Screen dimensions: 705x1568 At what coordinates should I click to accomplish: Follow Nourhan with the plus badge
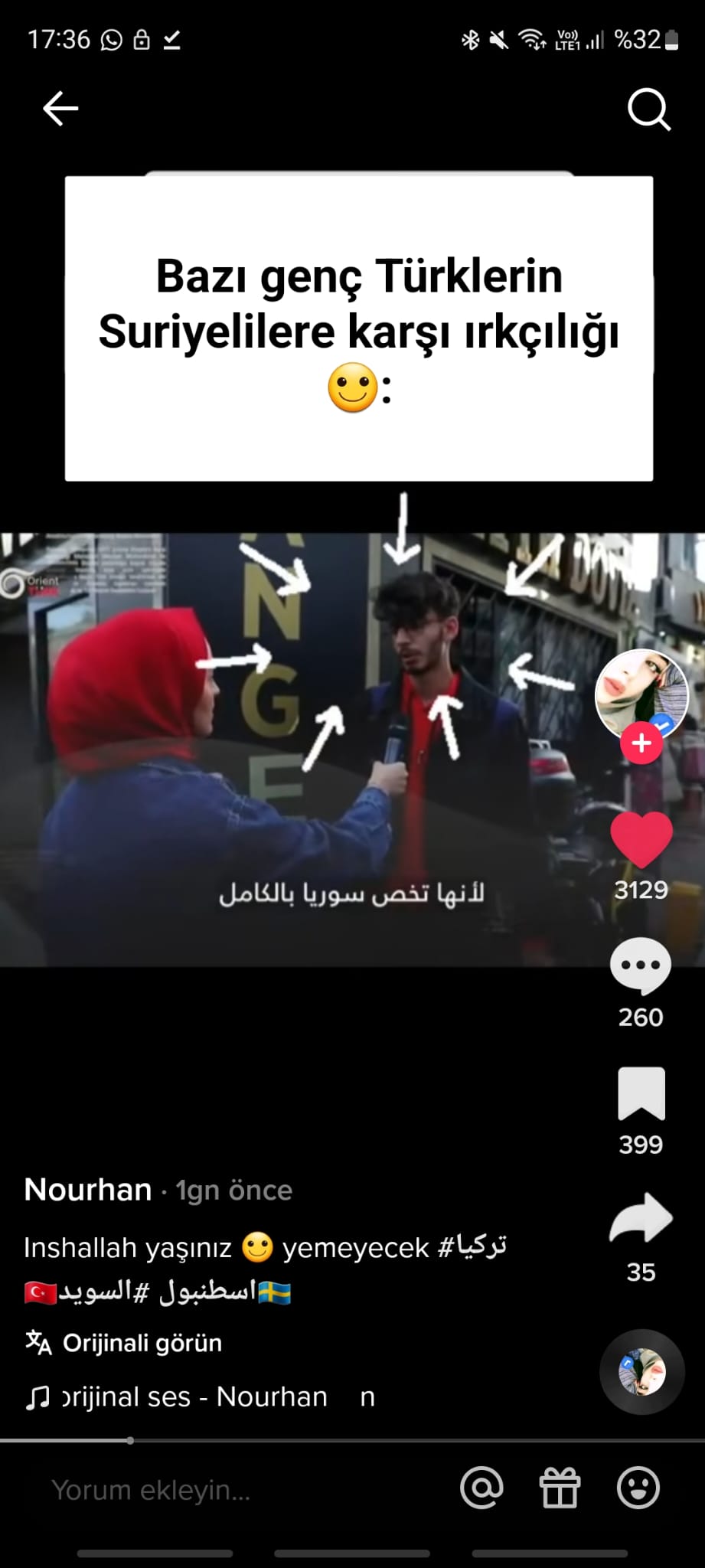coord(641,743)
